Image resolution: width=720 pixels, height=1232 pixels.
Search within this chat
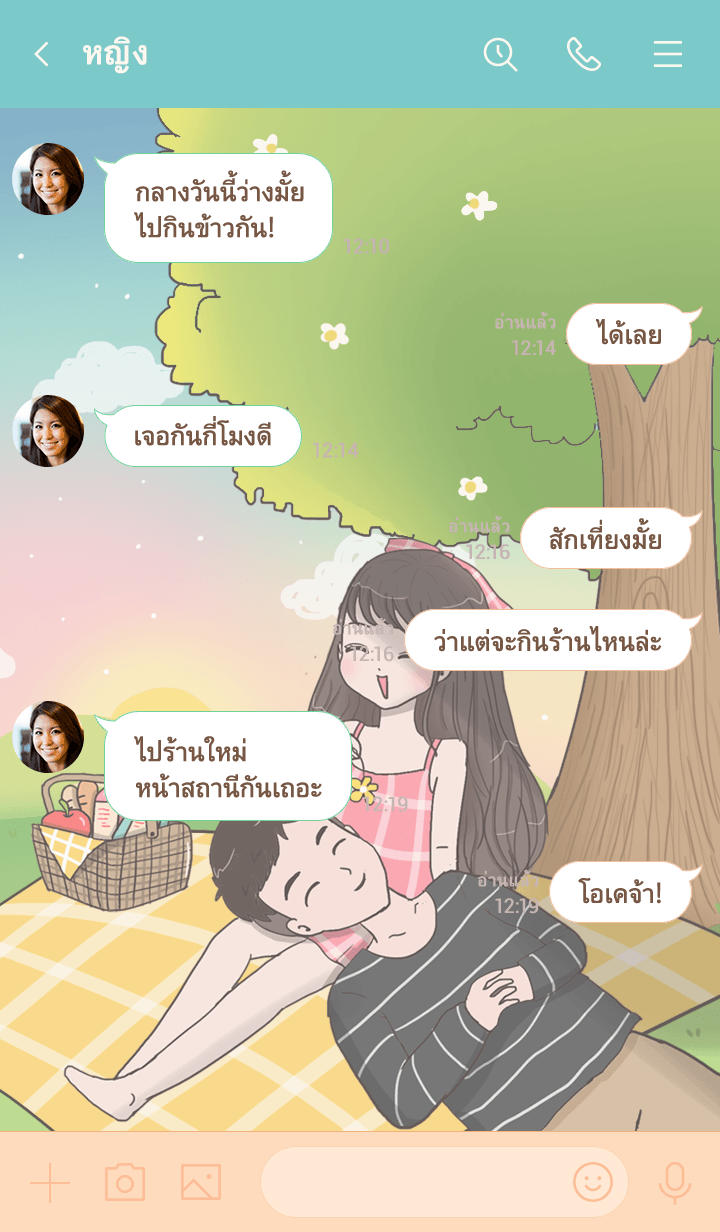500,54
